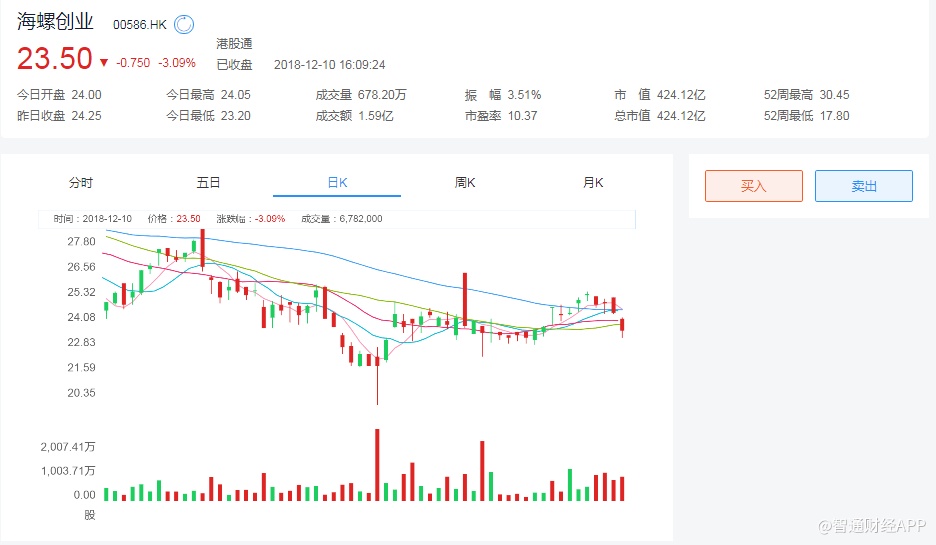
Task: Switch to the 分时 chart tab
Action: click(x=80, y=183)
